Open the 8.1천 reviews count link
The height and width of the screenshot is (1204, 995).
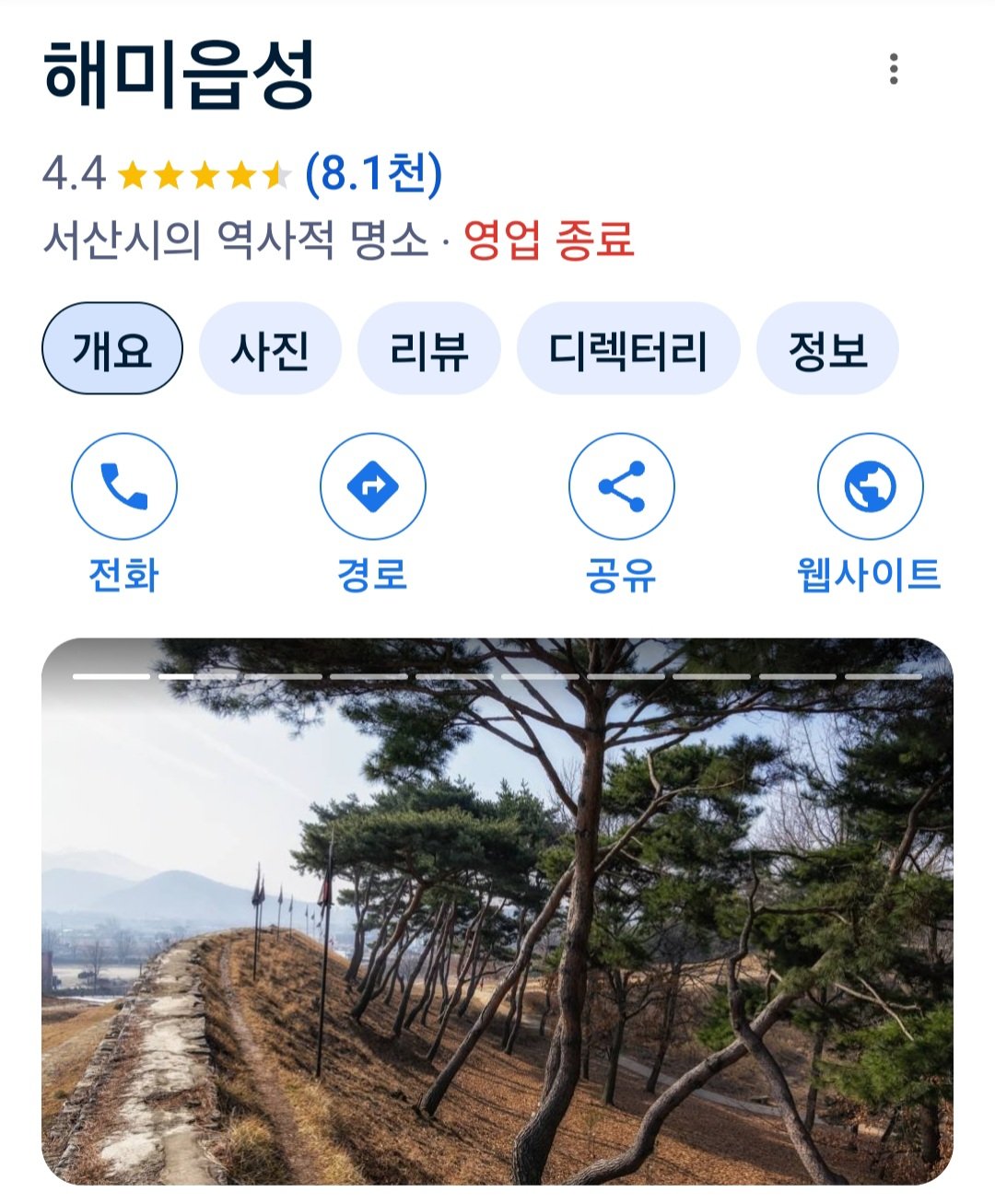click(373, 173)
